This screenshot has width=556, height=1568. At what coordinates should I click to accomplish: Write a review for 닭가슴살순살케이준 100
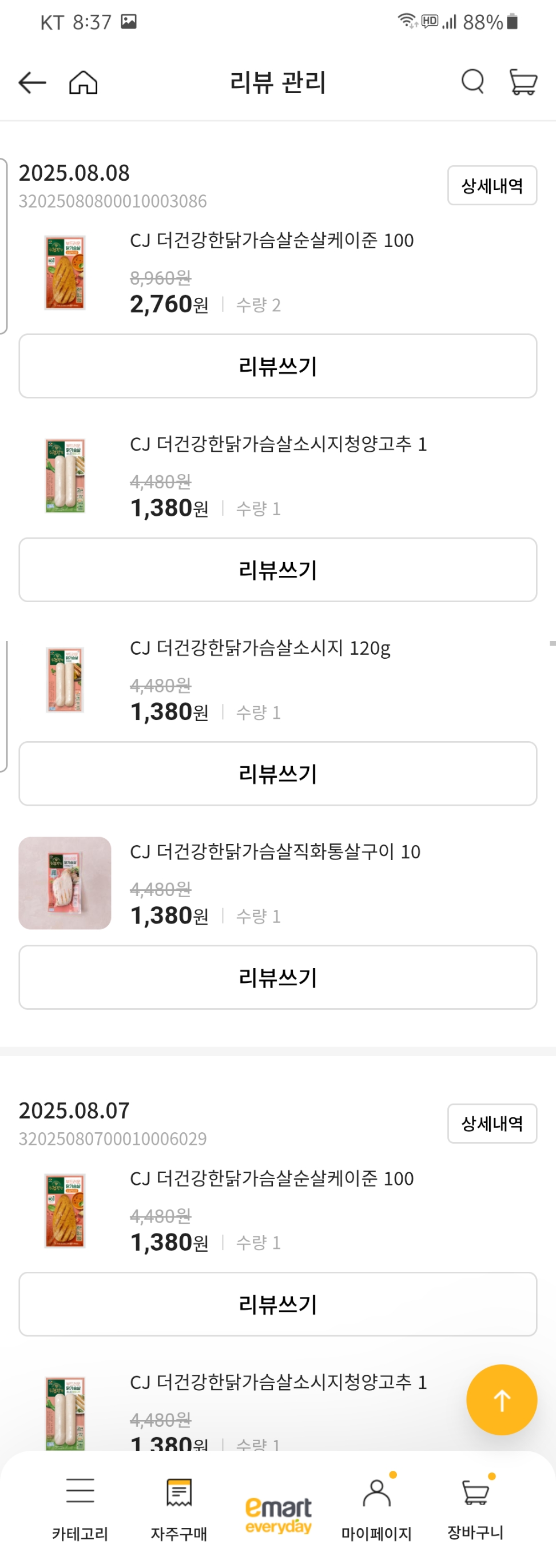coord(277,365)
